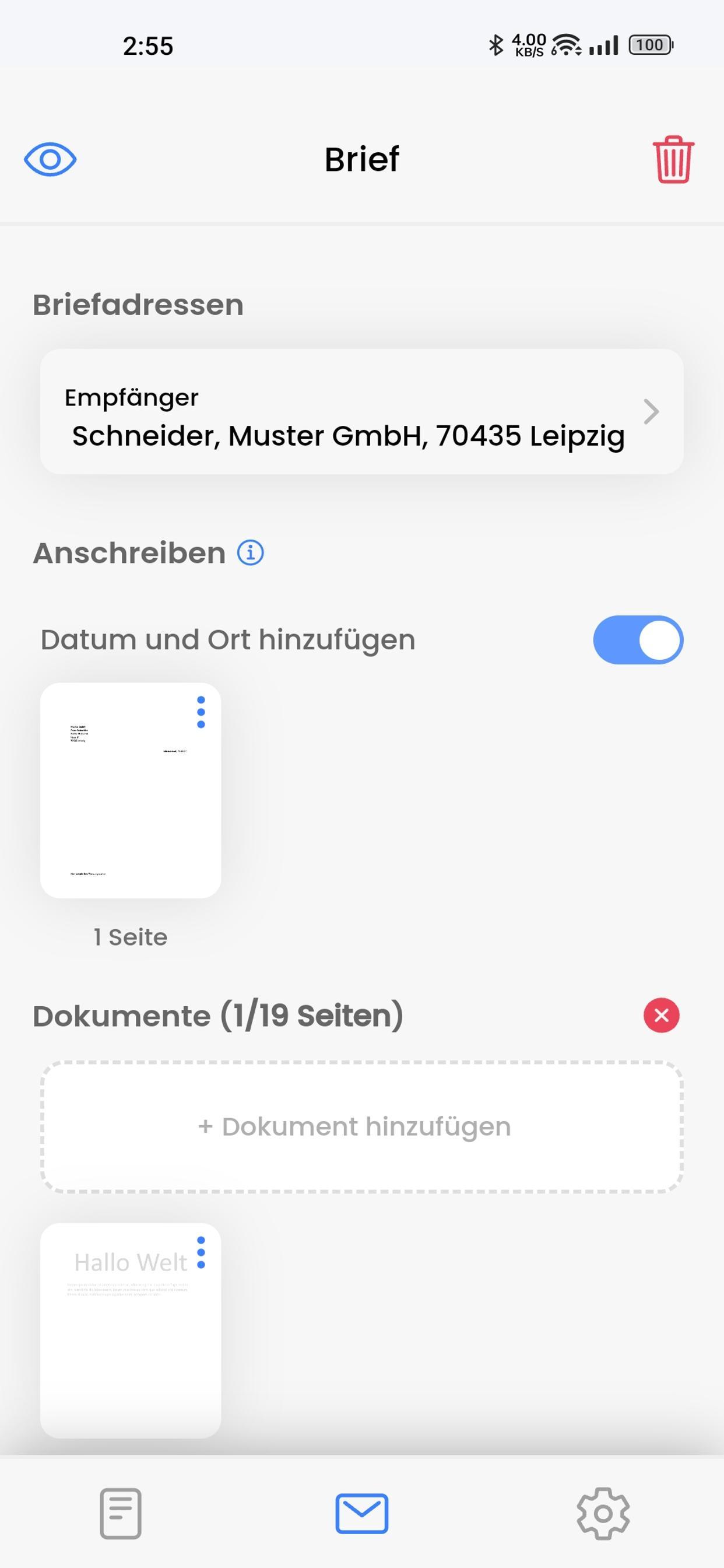
Task: Open options menu on the cover letter page
Action: pos(201,712)
